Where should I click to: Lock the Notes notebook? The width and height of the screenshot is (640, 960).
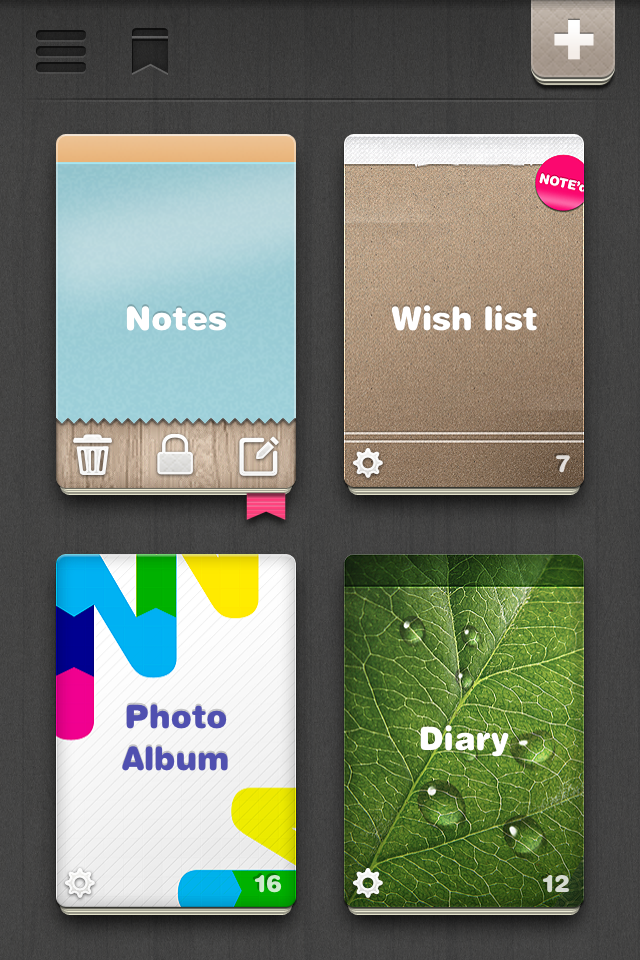pos(175,457)
